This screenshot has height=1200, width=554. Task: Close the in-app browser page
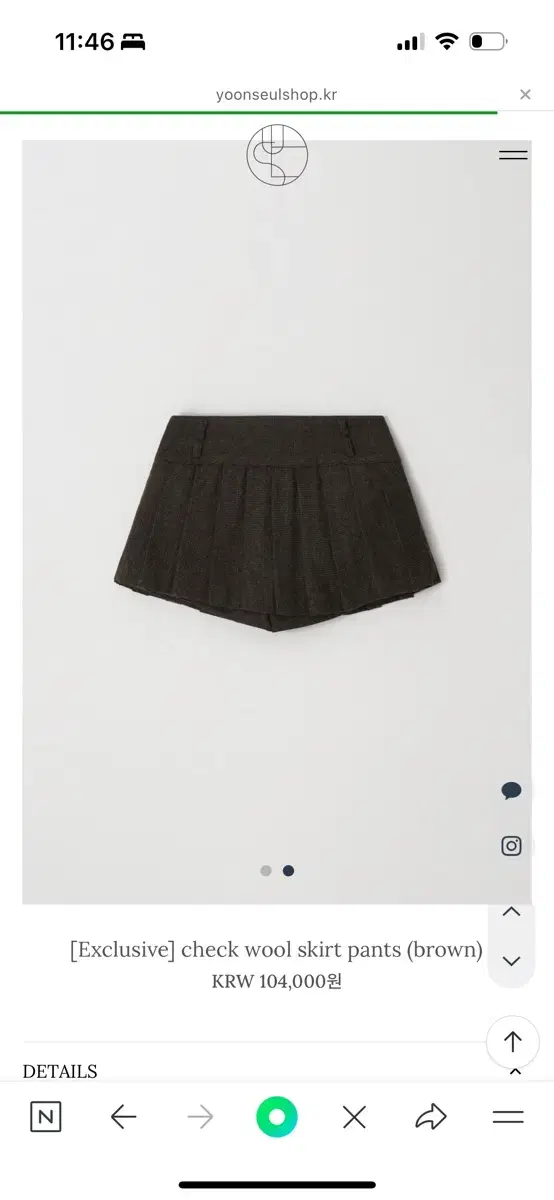(x=525, y=95)
